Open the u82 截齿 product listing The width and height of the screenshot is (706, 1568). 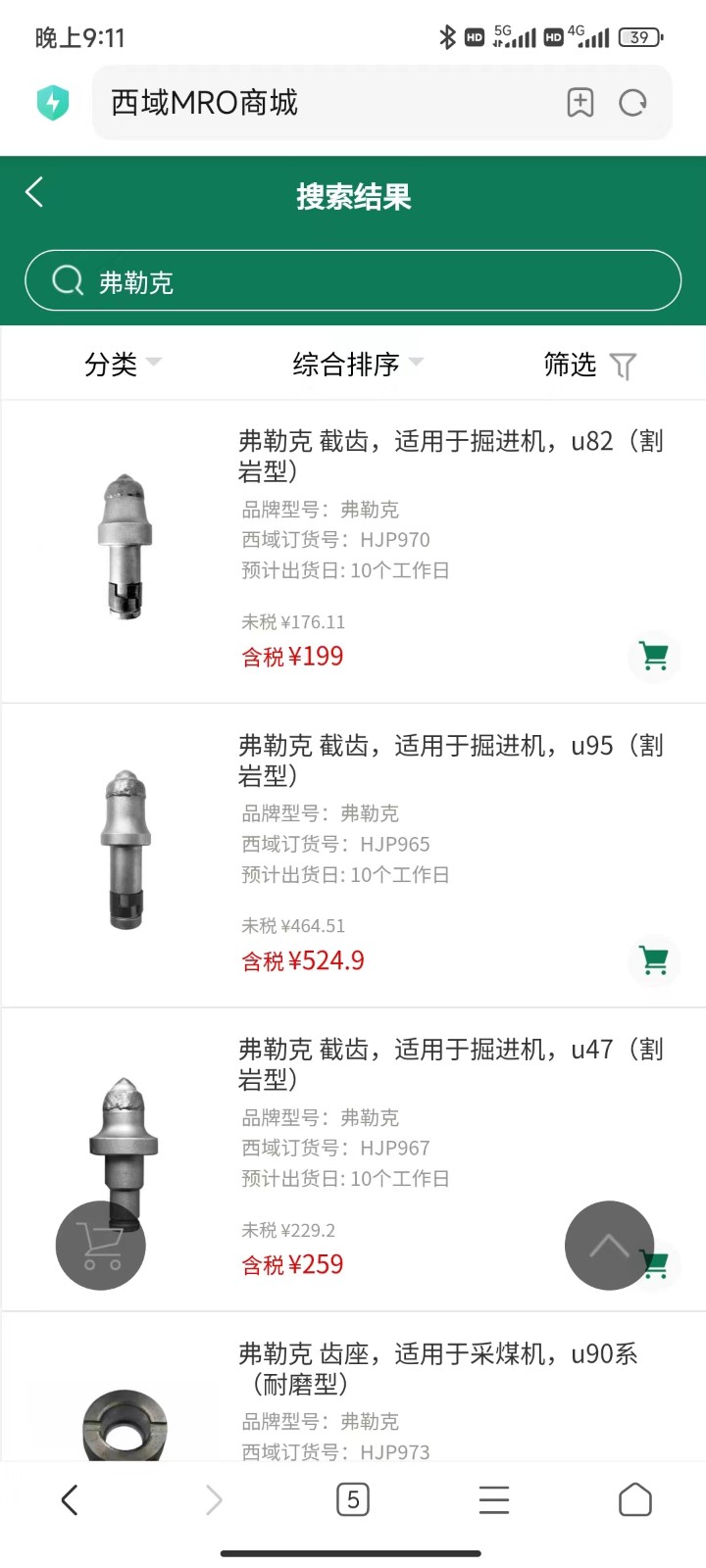click(451, 456)
